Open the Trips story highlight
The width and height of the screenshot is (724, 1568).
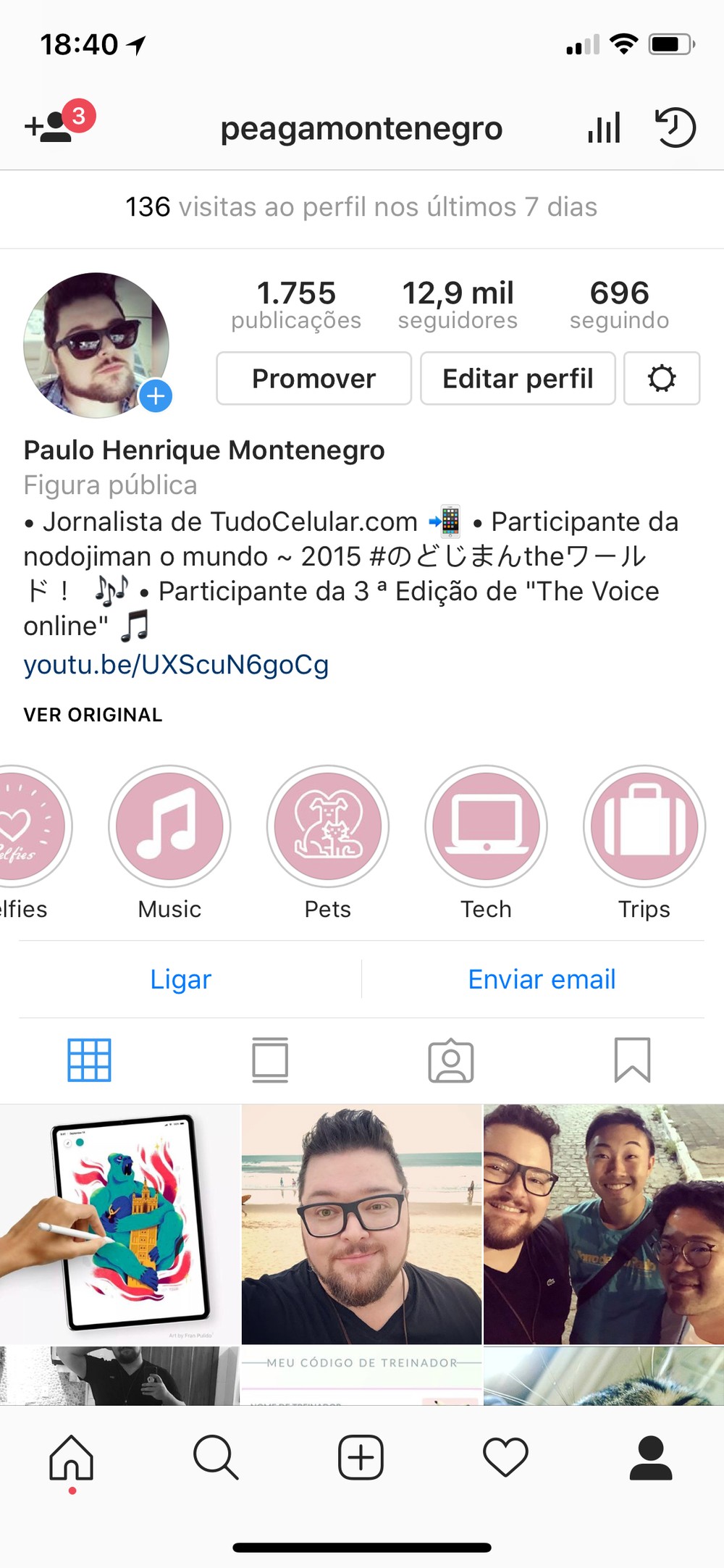(644, 826)
